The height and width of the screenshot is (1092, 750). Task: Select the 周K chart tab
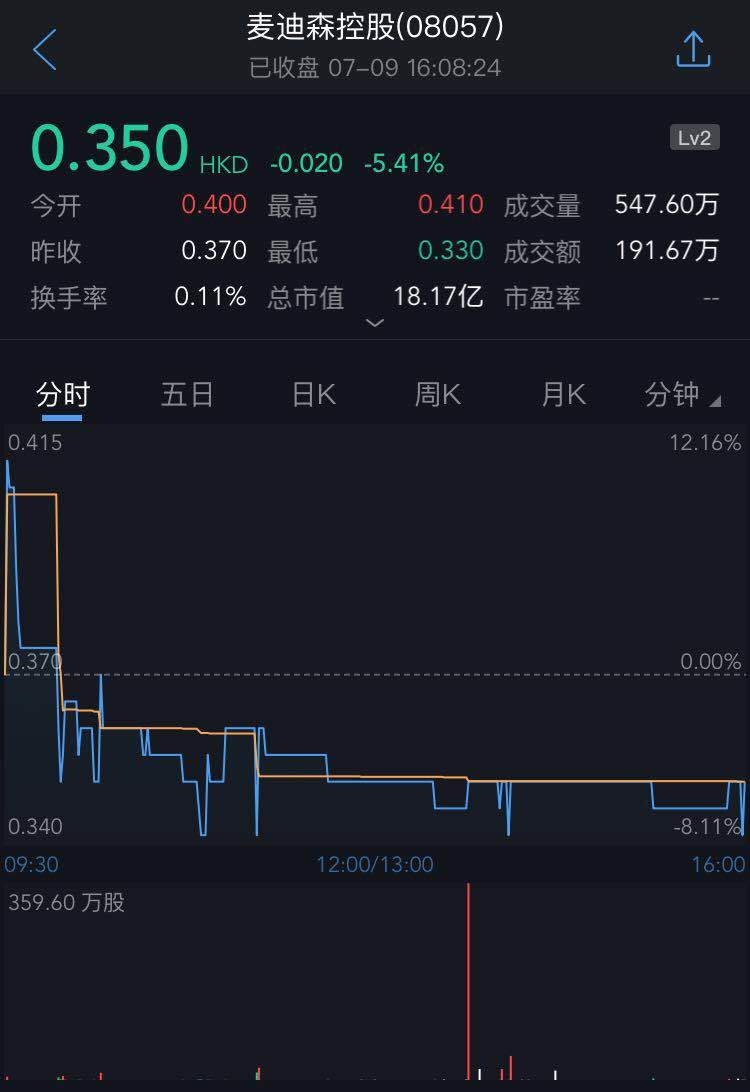click(438, 394)
